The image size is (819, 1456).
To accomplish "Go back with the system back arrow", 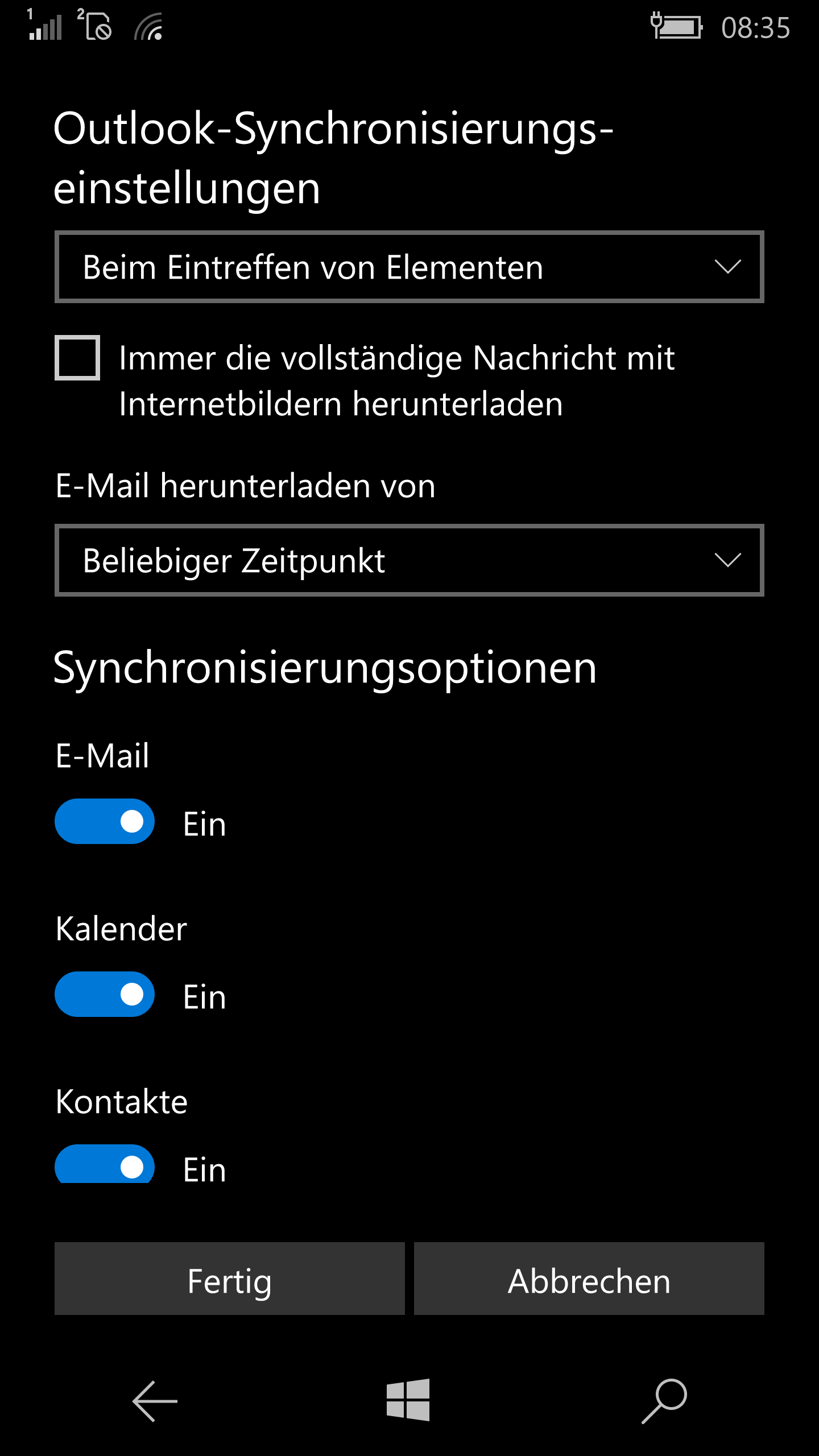I will pos(155,1401).
